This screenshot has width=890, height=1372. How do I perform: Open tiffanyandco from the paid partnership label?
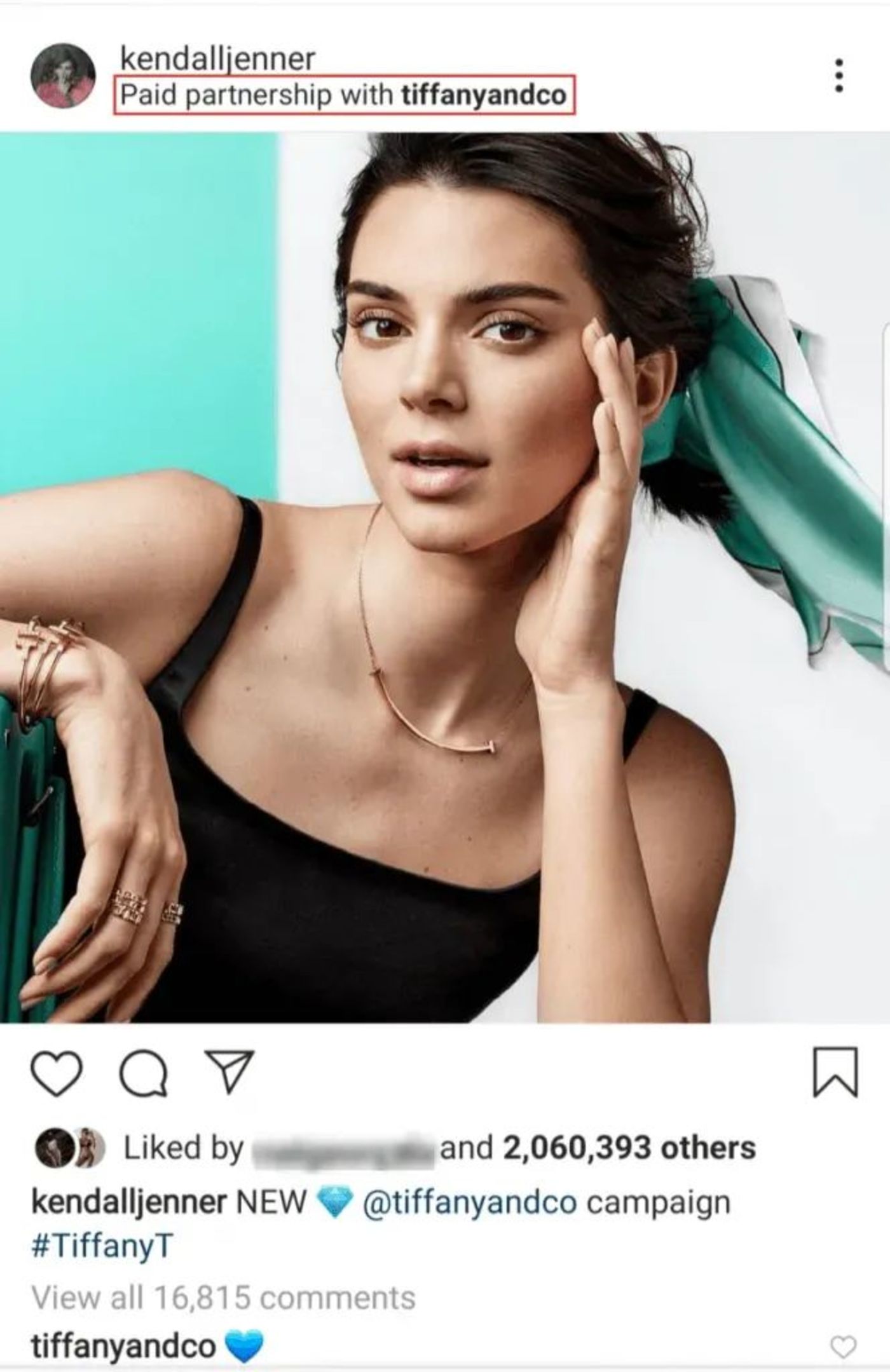tap(483, 95)
